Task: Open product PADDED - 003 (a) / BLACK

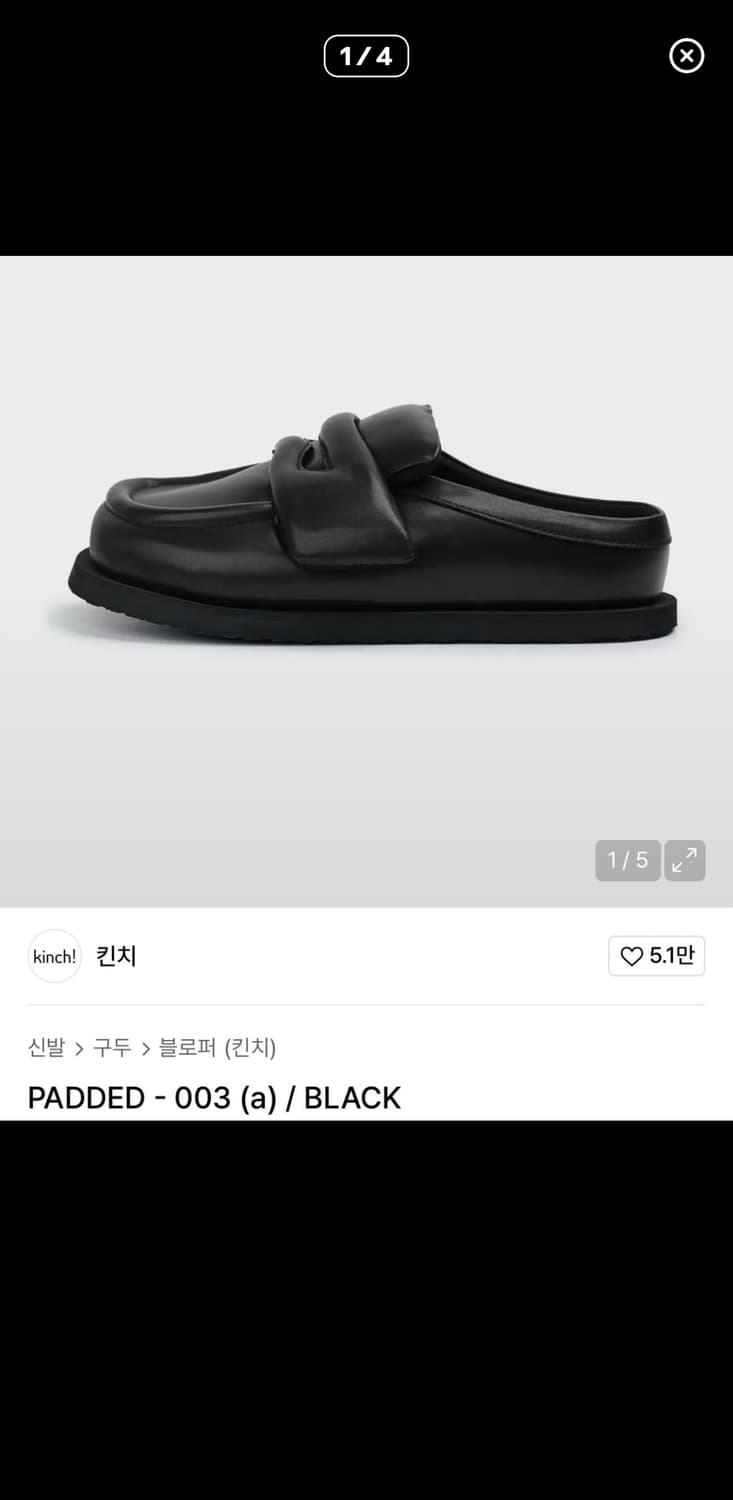Action: (x=214, y=1097)
